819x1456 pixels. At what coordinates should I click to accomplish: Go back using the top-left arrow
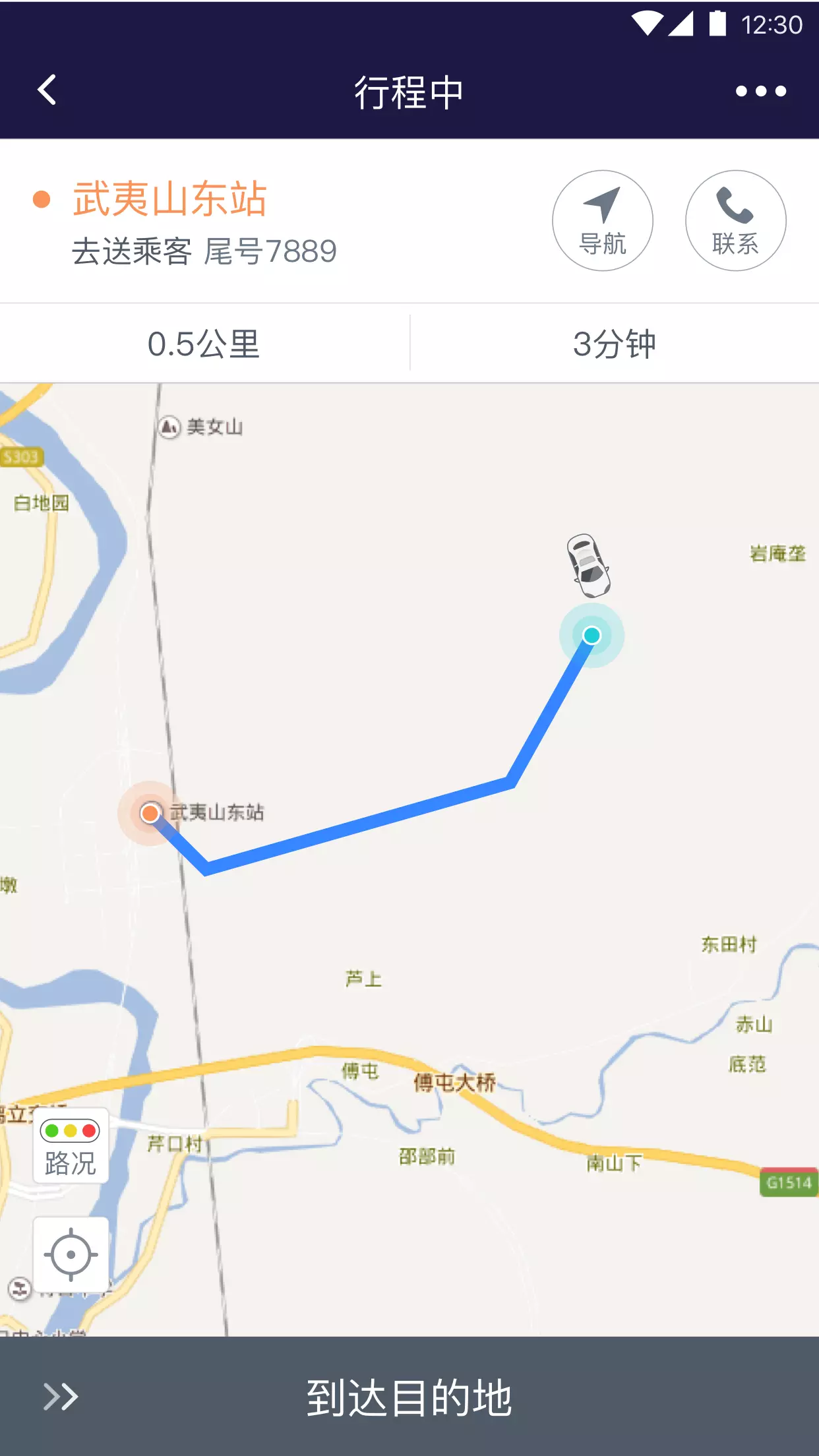47,90
